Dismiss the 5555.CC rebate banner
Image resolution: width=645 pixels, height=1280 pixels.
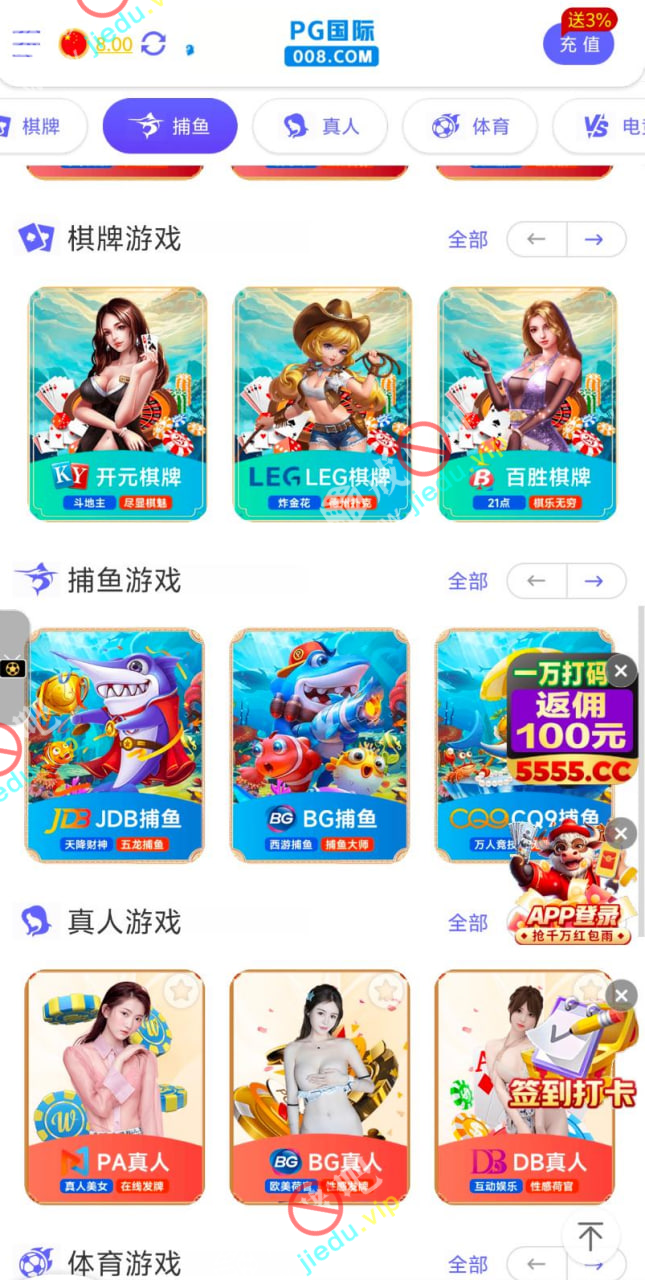(621, 671)
